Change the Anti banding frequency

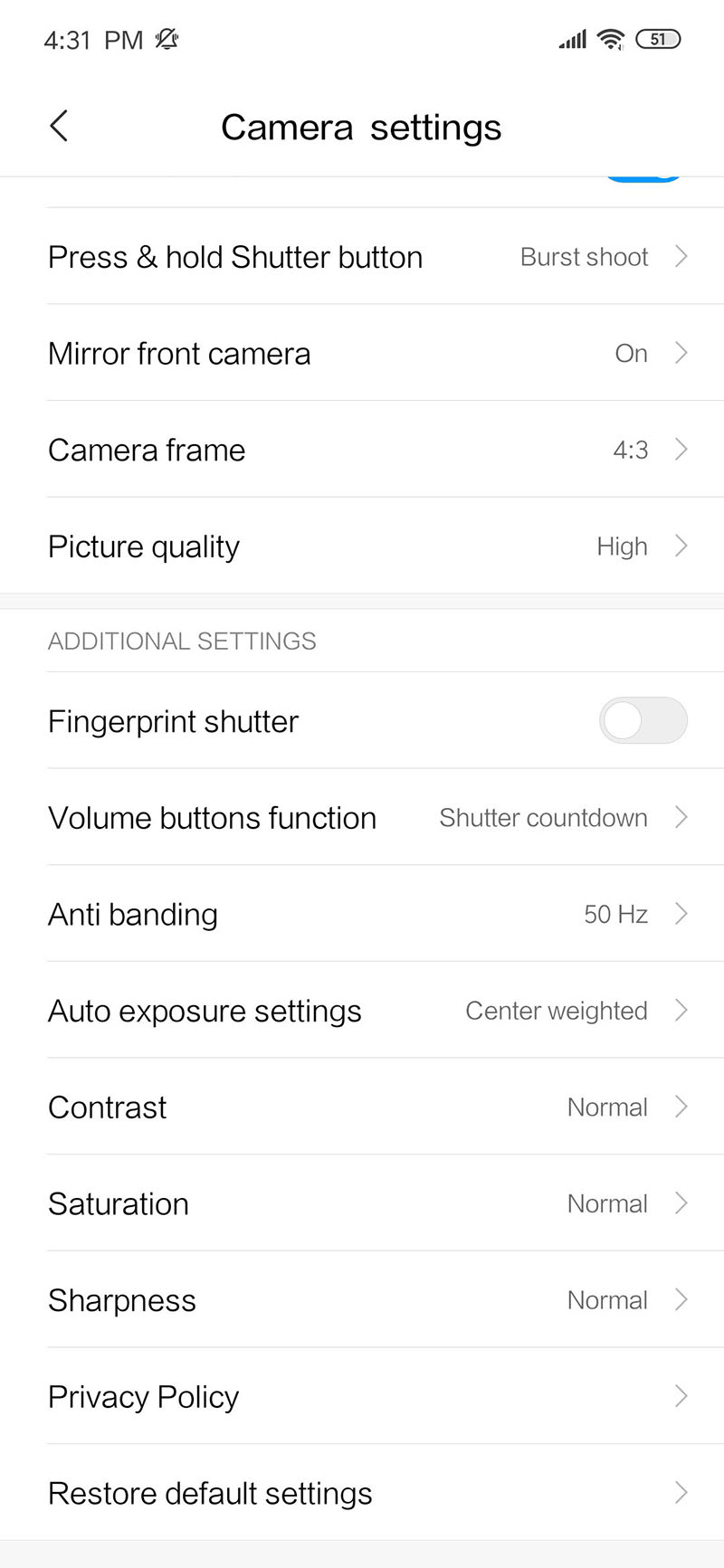[362, 915]
